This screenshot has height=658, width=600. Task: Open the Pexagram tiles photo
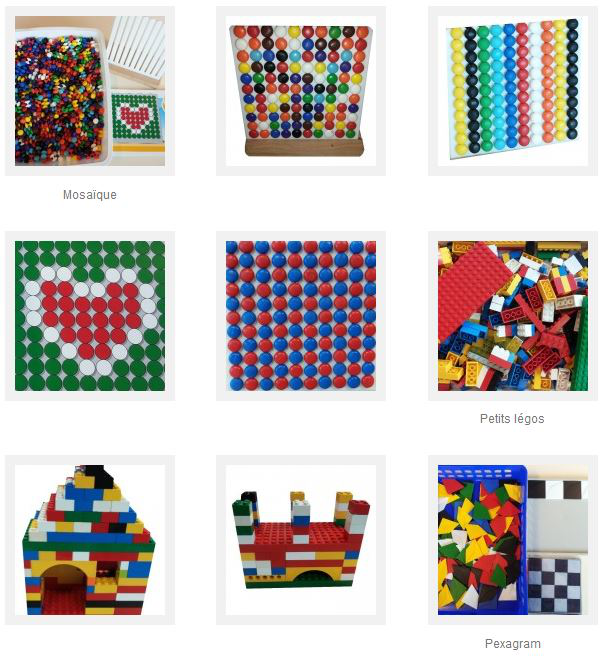(513, 540)
